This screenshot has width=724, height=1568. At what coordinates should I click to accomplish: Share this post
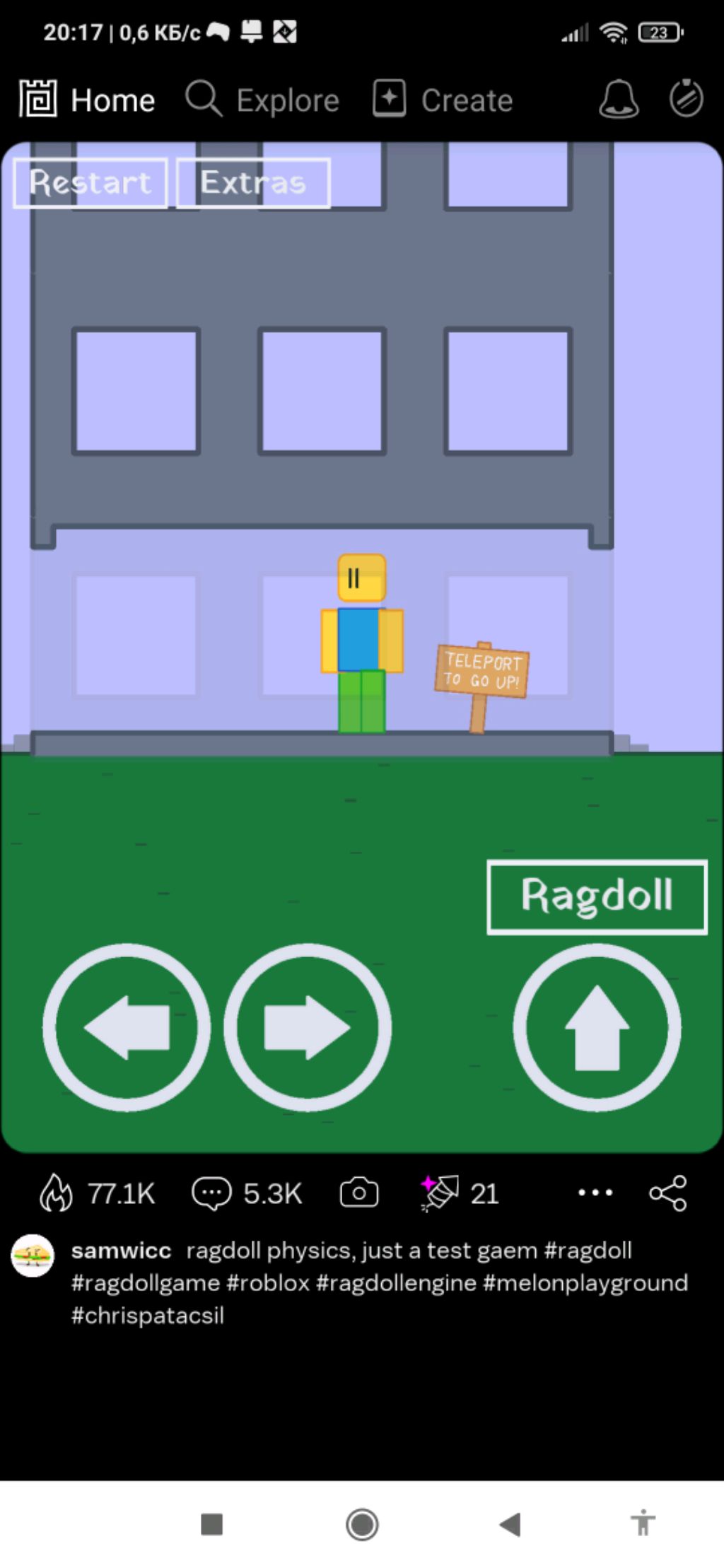[x=668, y=1193]
